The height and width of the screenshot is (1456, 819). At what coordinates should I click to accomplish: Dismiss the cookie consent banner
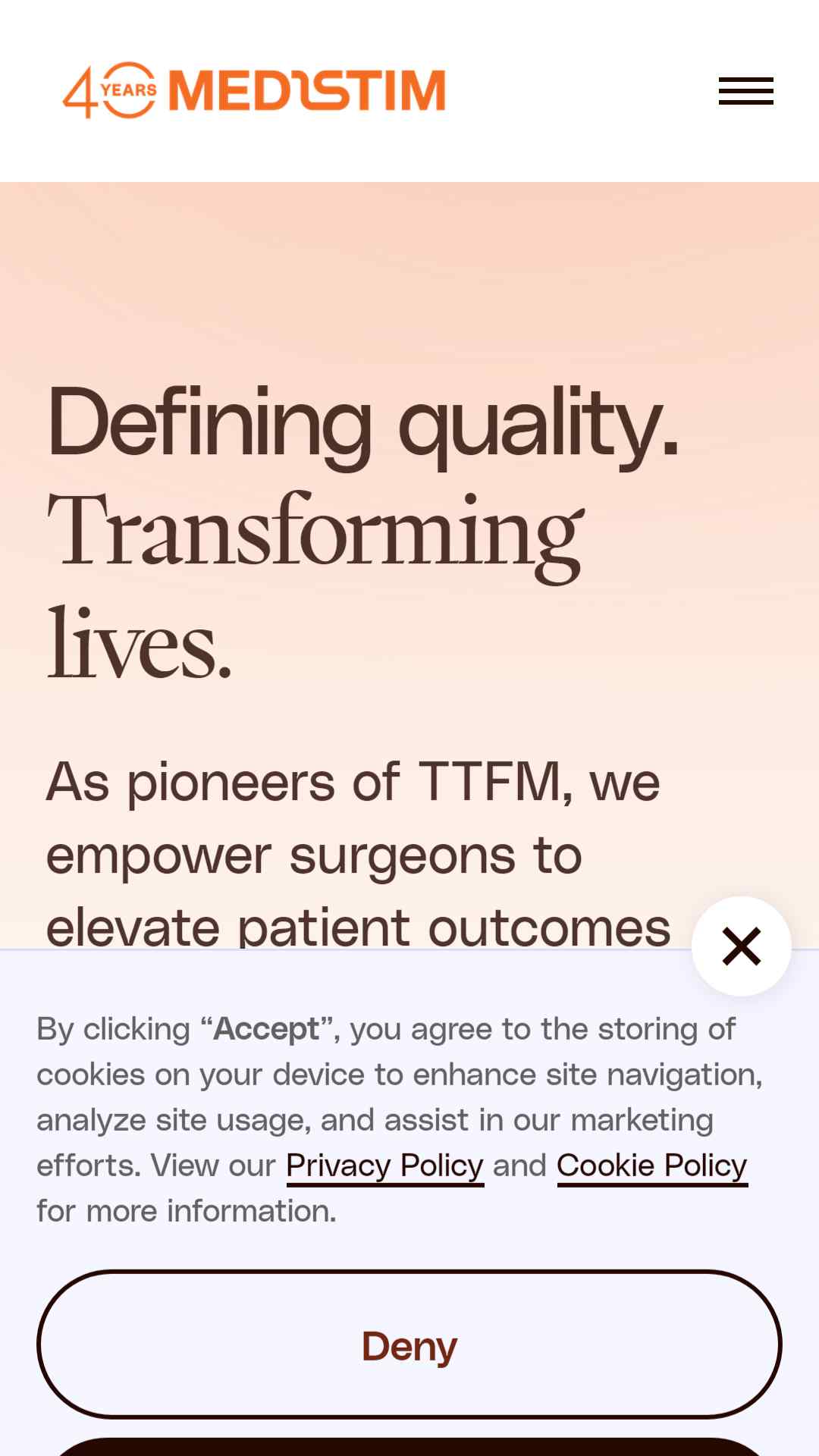tap(741, 946)
